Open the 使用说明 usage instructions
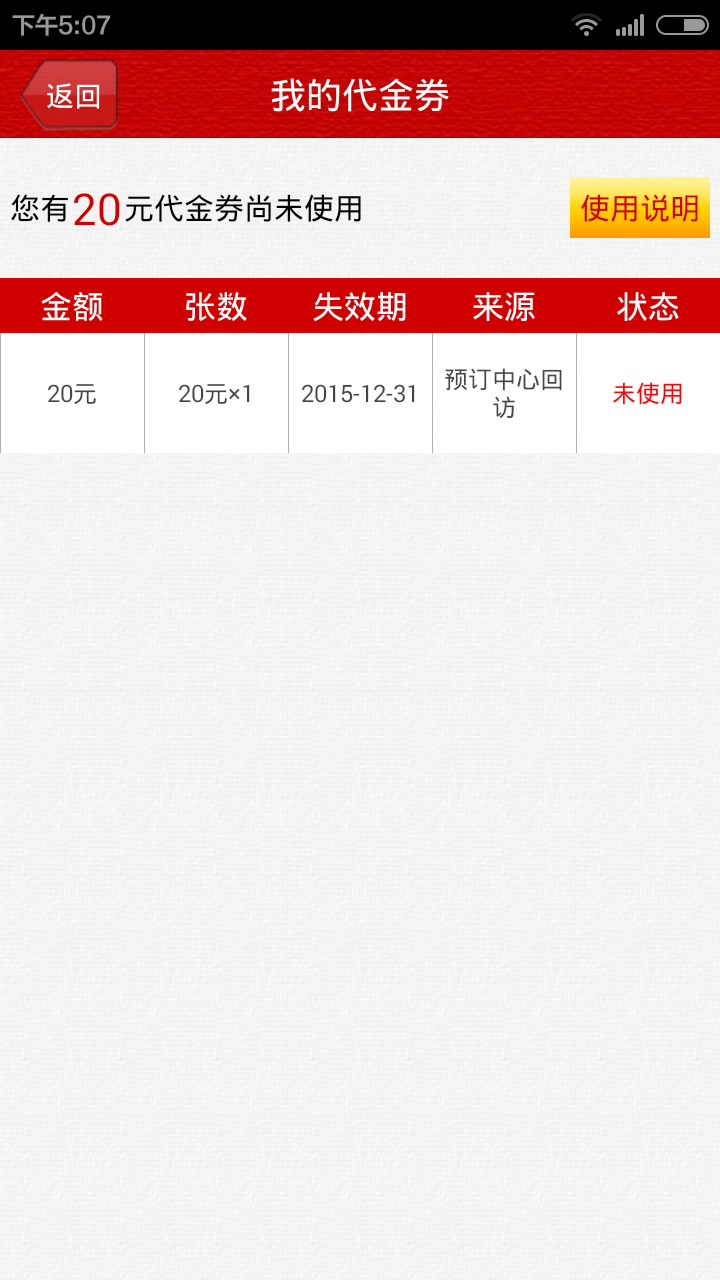Screen dimensions: 720x1280 point(640,208)
